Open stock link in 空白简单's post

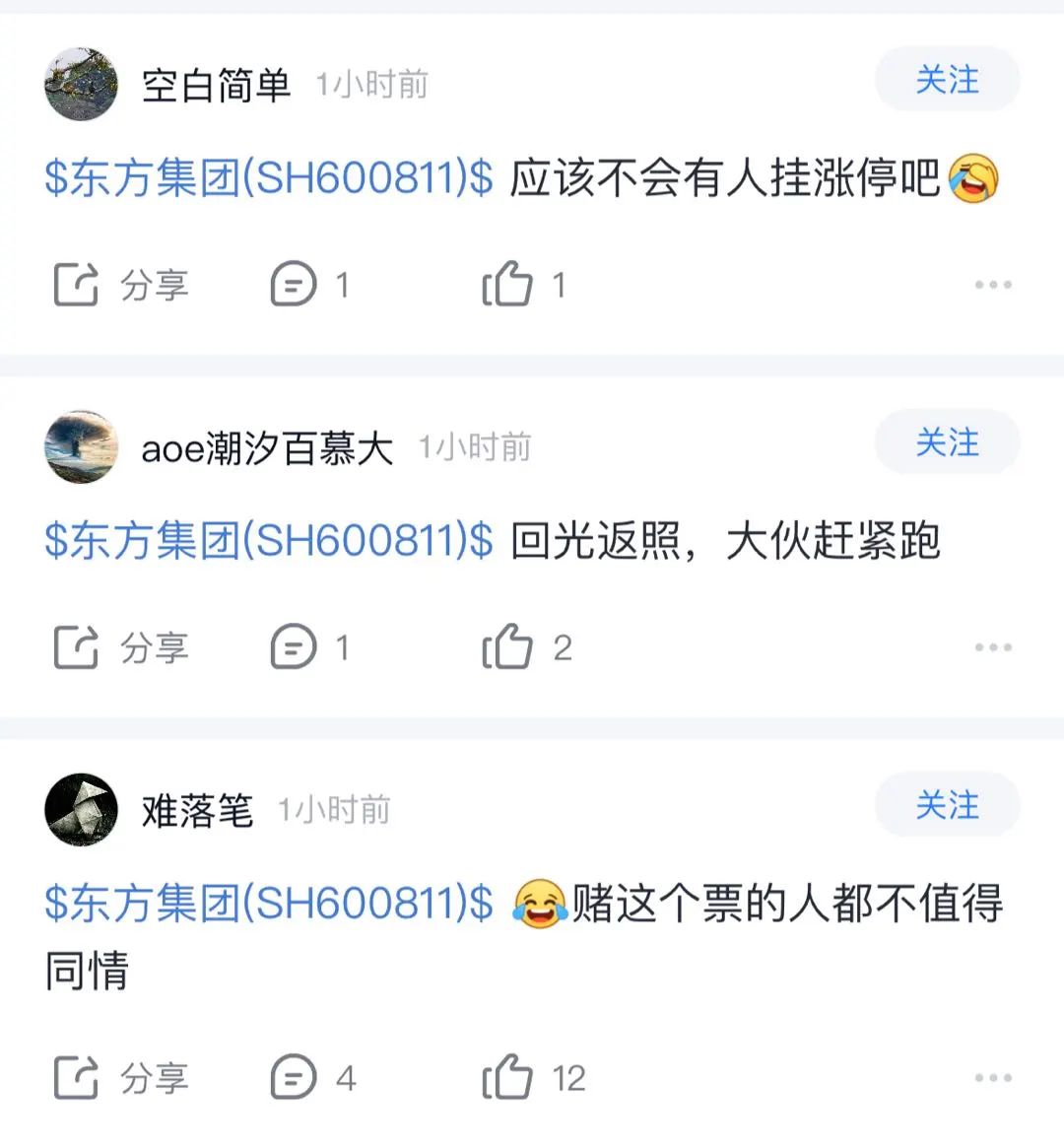268,178
